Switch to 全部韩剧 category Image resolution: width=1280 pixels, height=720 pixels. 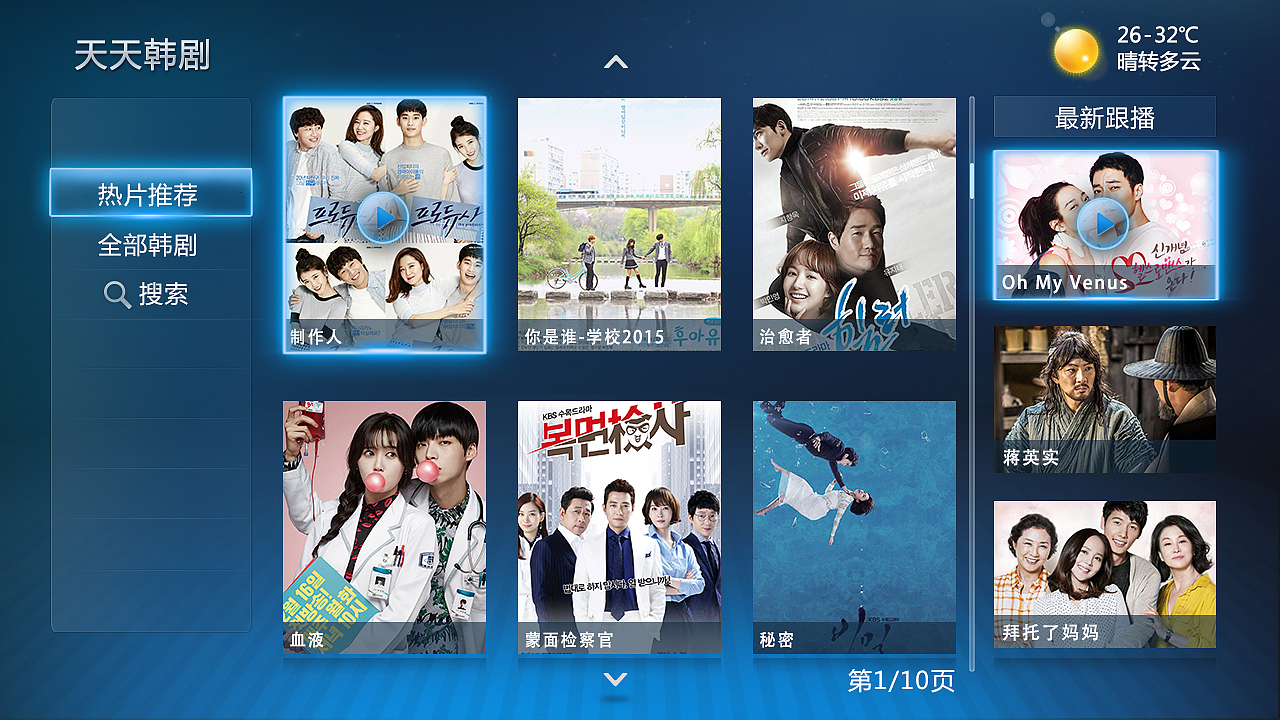click(148, 245)
